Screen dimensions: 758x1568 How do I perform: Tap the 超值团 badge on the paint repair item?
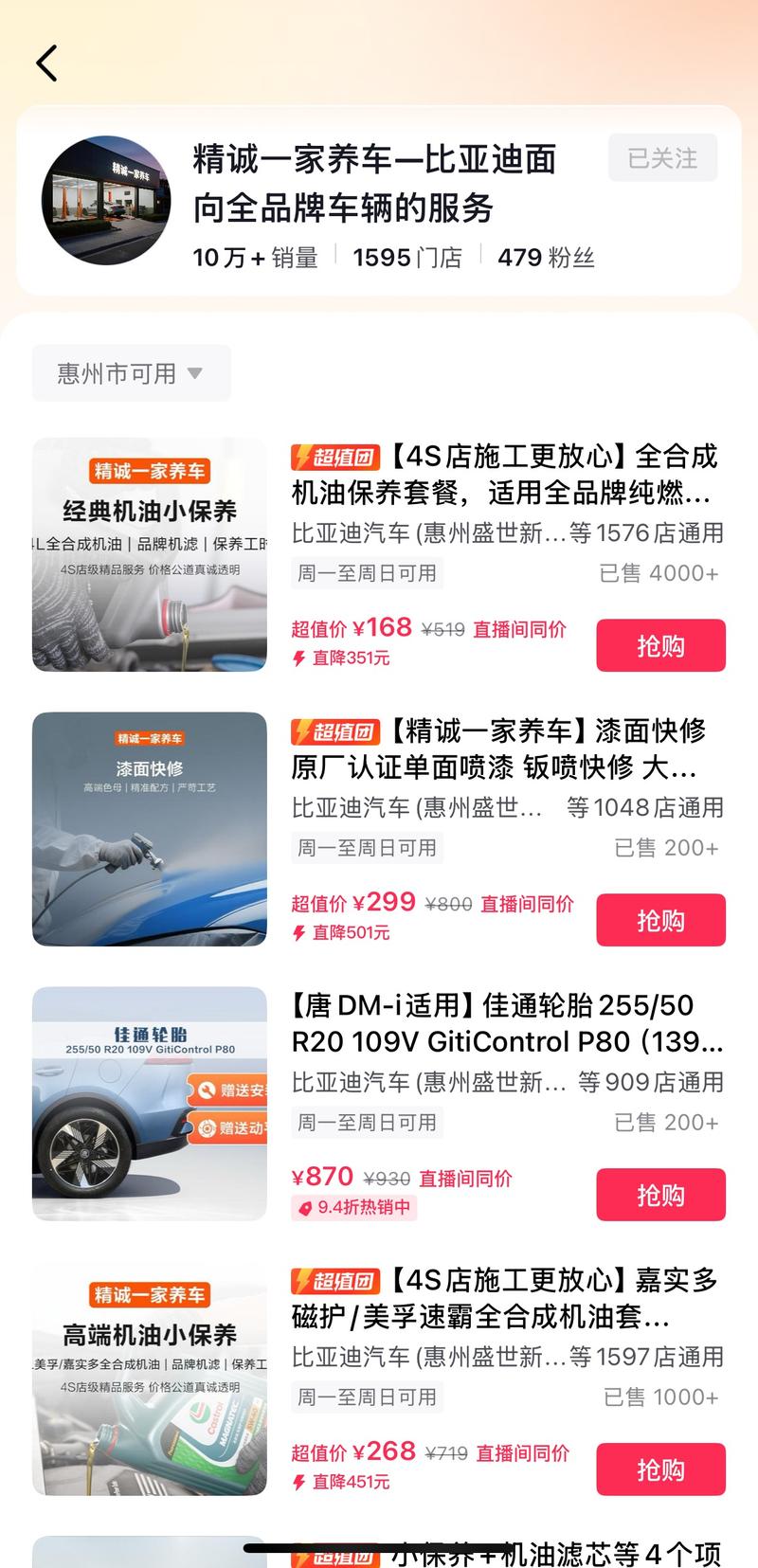(334, 730)
